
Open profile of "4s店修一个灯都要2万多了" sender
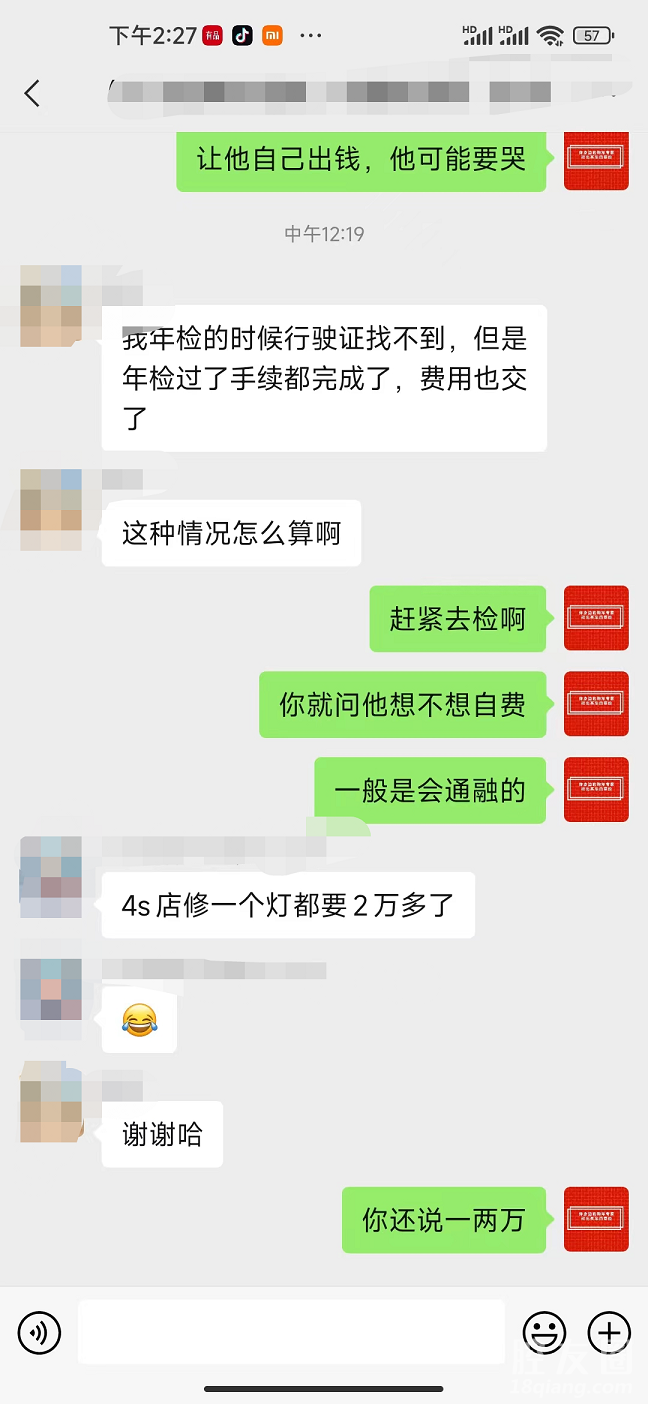51,877
